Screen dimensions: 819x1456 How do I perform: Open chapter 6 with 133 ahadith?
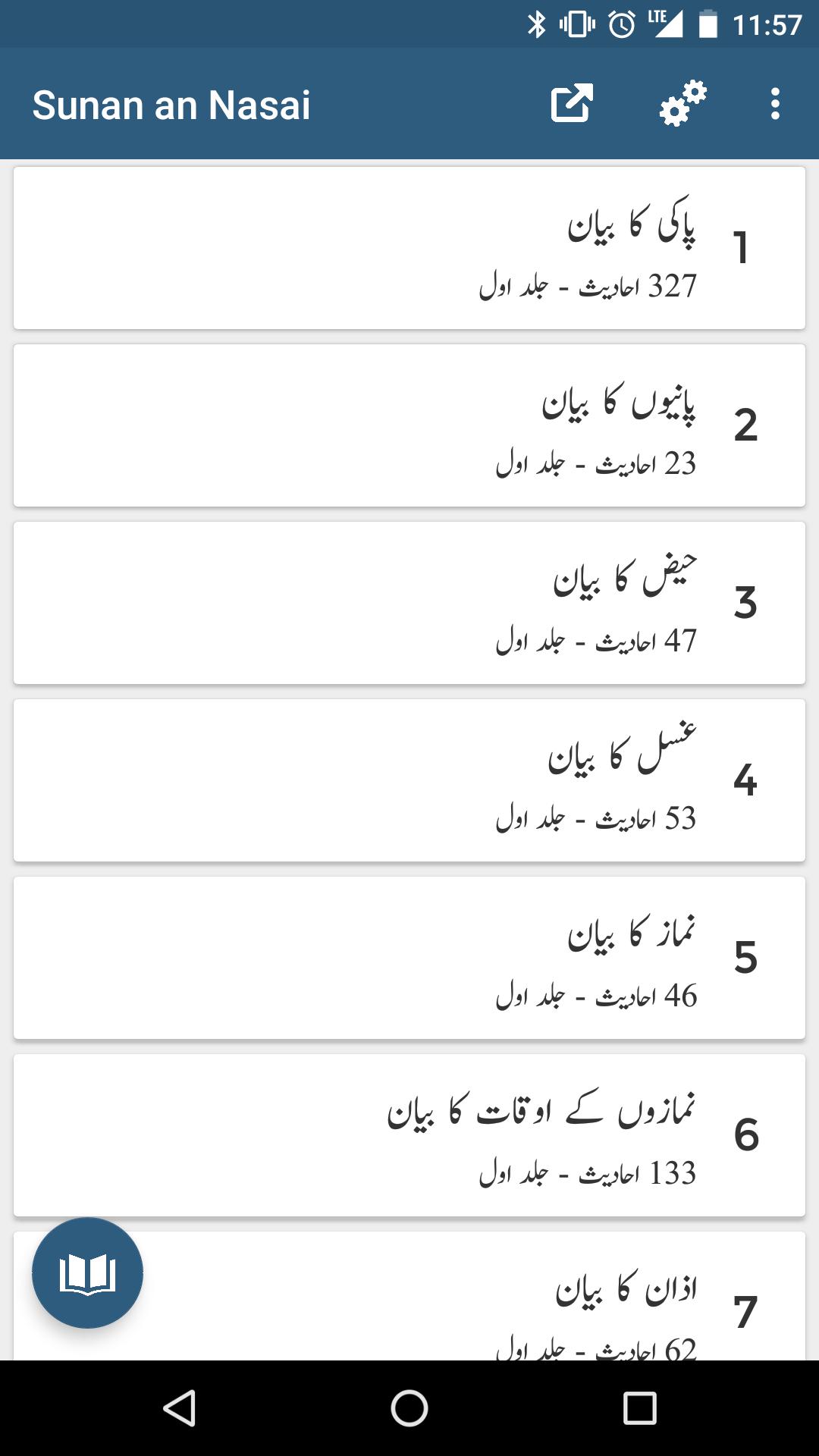pos(409,1135)
